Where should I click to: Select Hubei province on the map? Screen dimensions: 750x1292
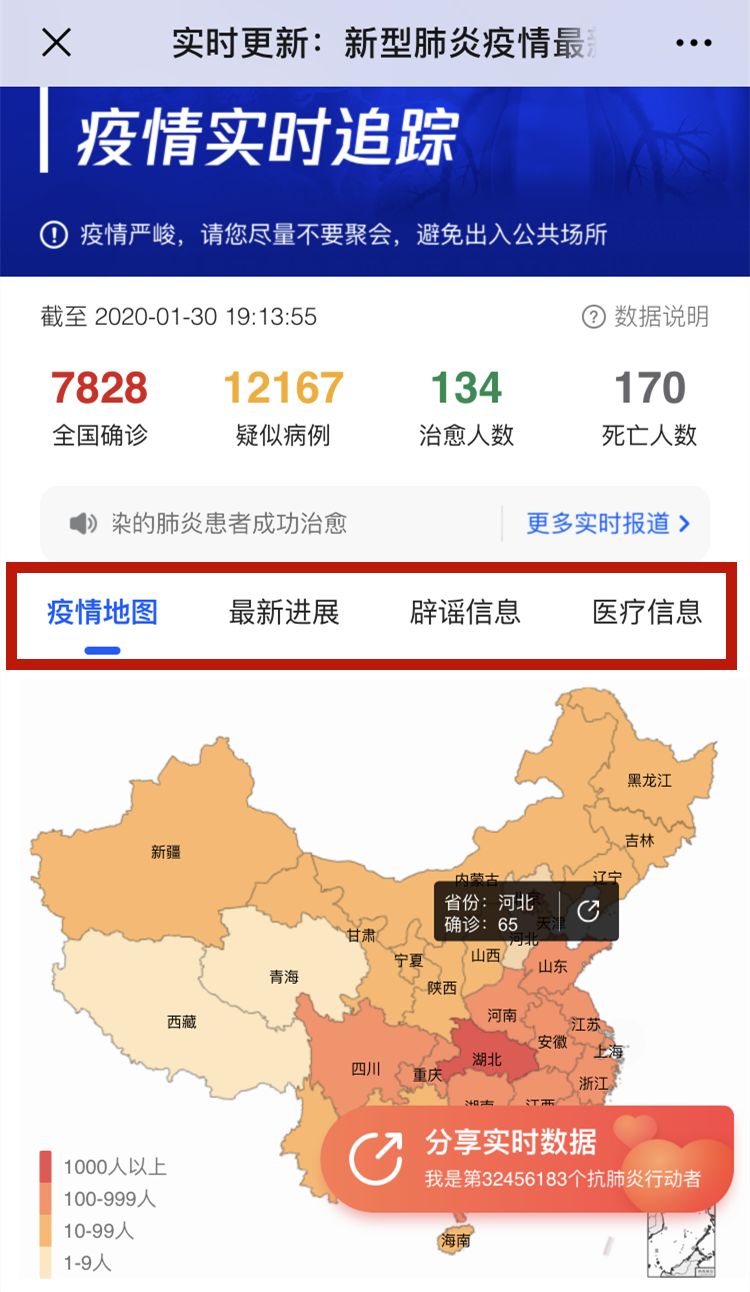click(x=486, y=1057)
